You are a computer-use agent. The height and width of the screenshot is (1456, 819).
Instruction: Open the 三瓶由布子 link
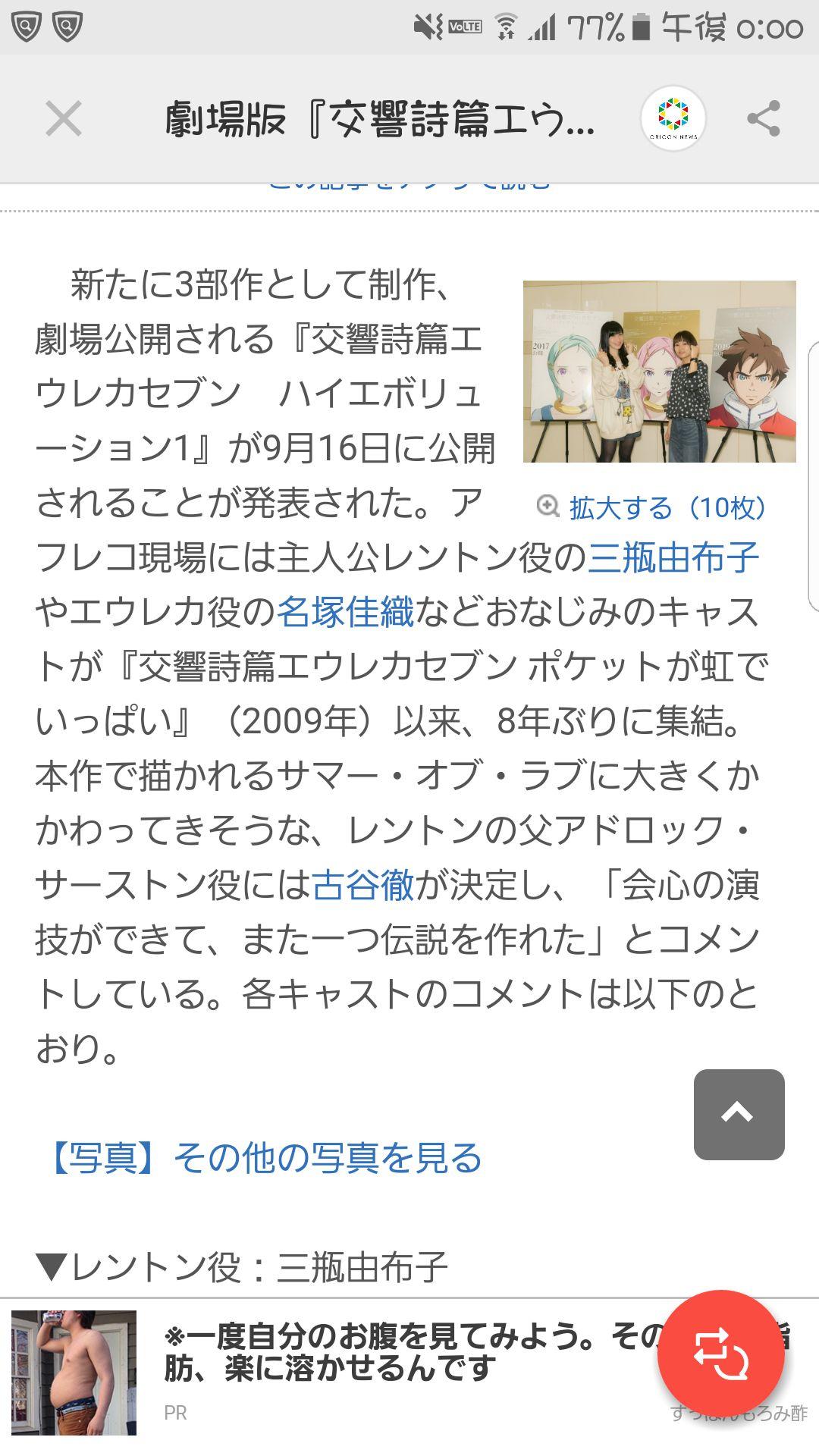(x=673, y=557)
